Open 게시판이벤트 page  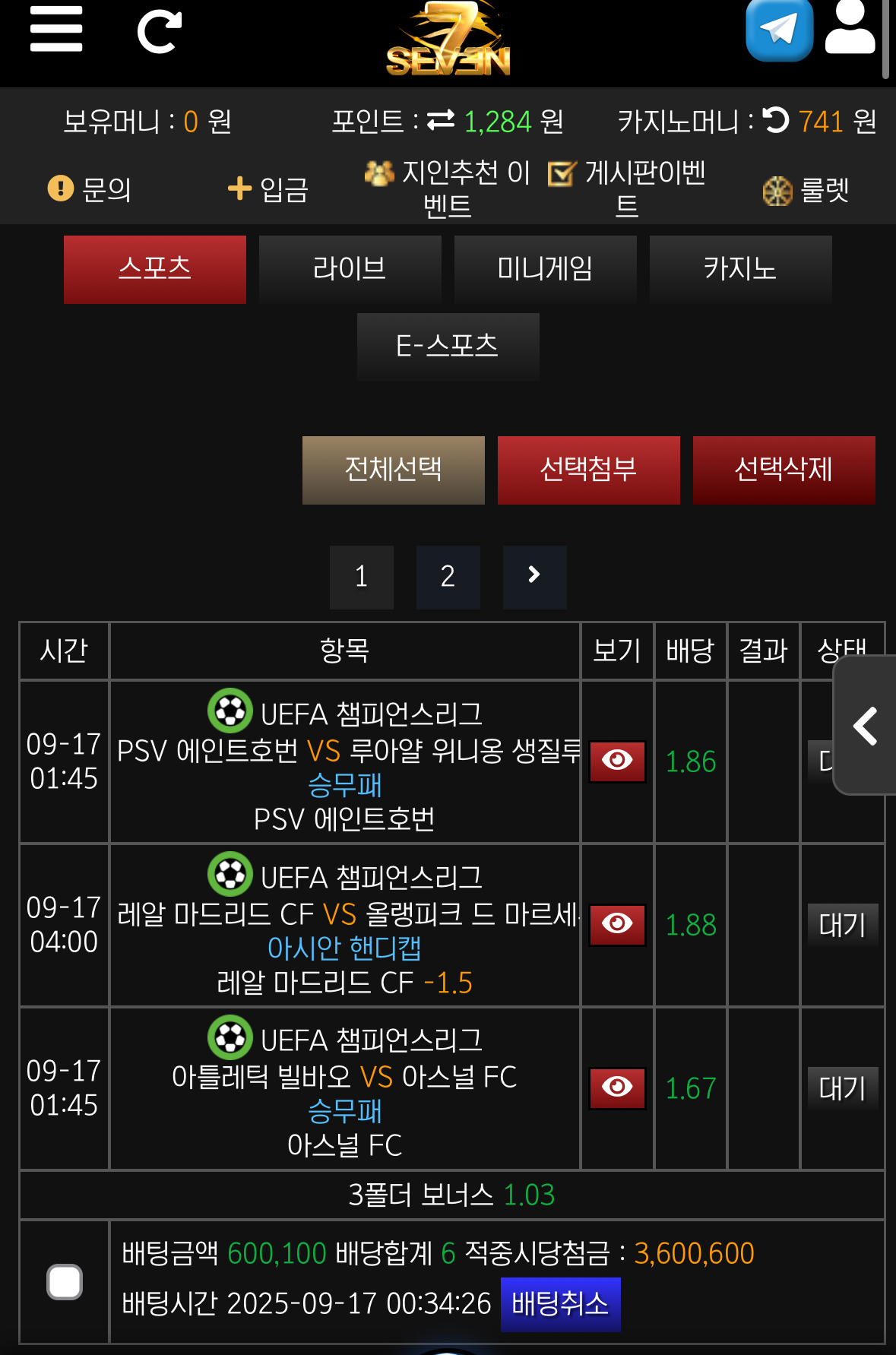[x=627, y=188]
